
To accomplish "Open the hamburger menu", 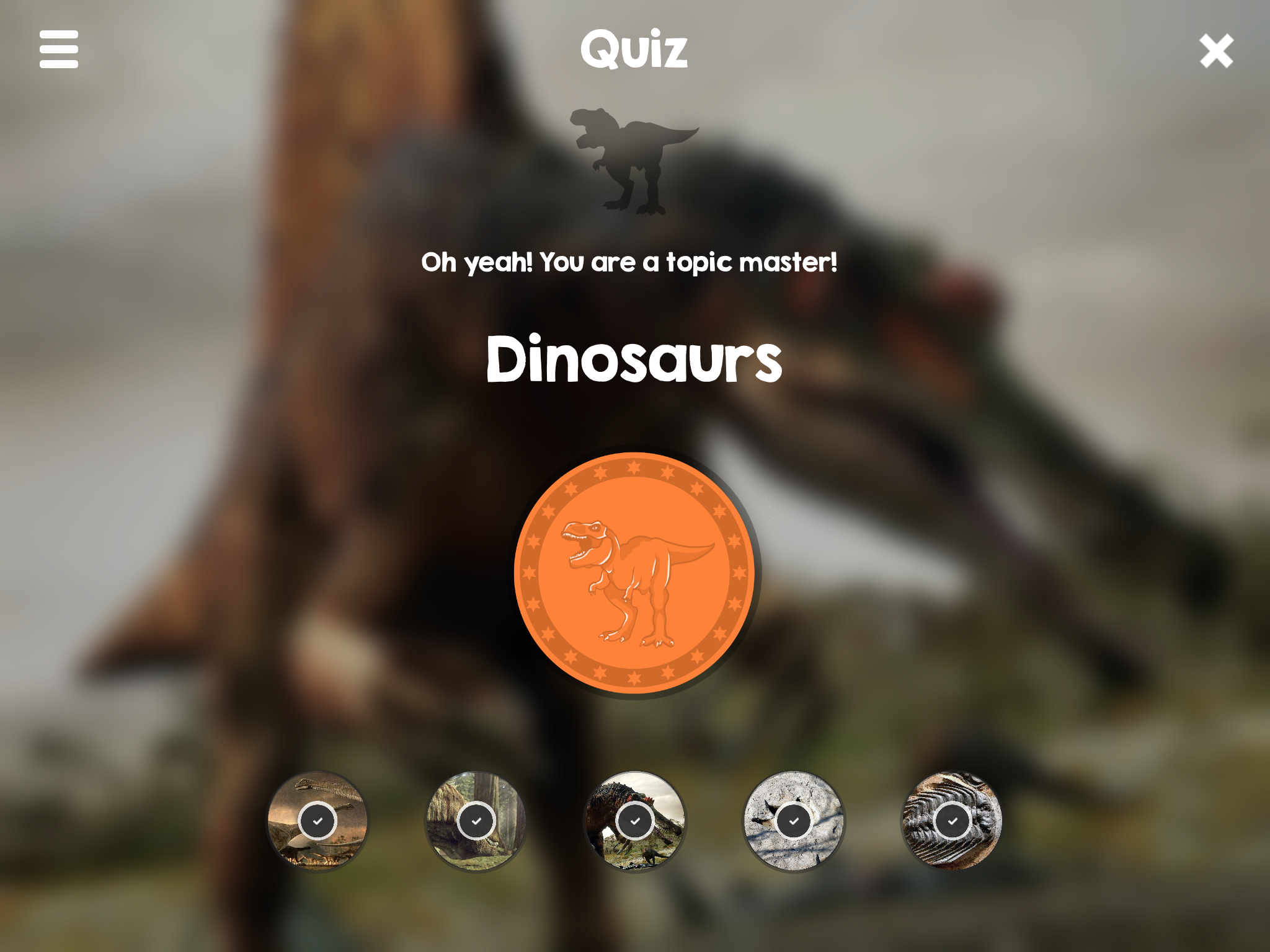I will coord(59,49).
